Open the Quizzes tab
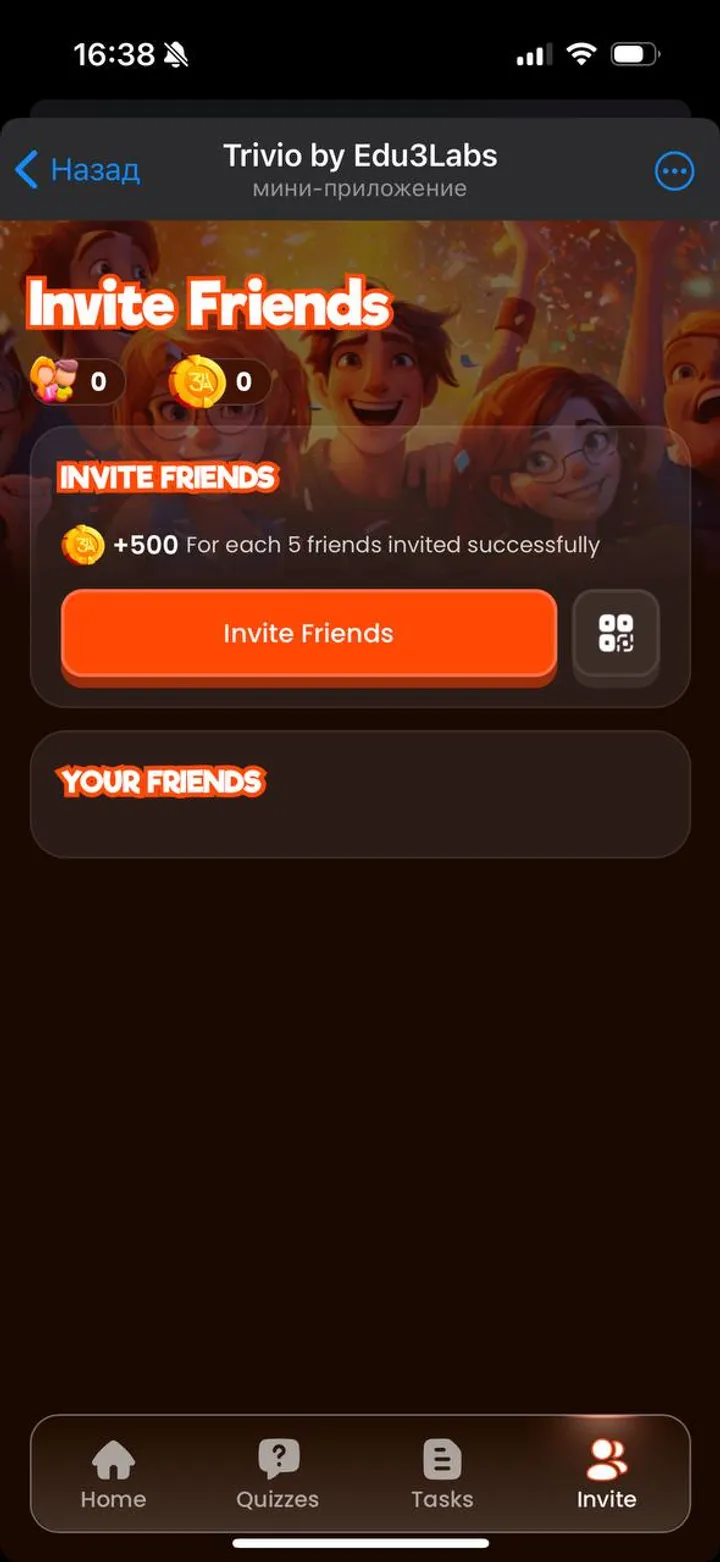The width and height of the screenshot is (720, 1562). [277, 1474]
